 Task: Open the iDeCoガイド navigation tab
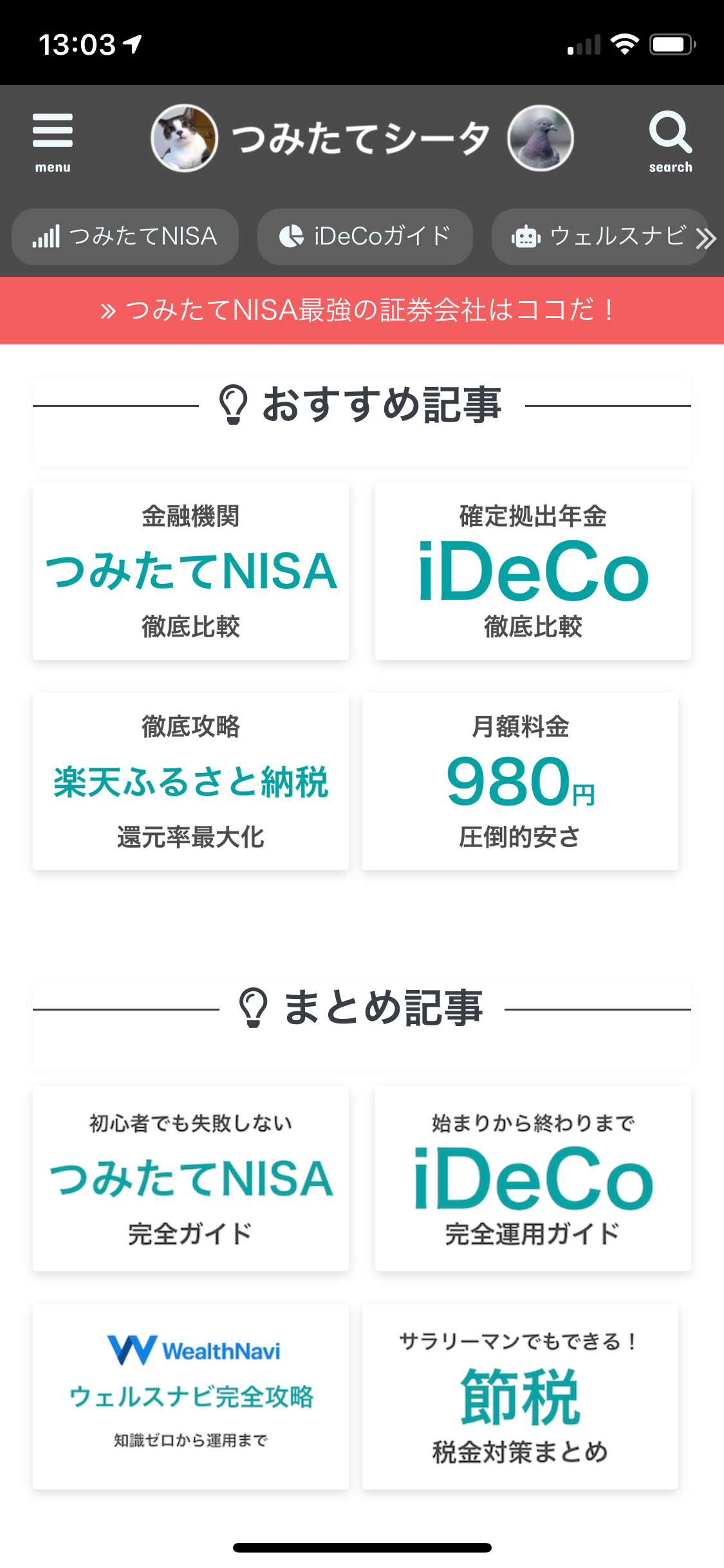click(365, 236)
